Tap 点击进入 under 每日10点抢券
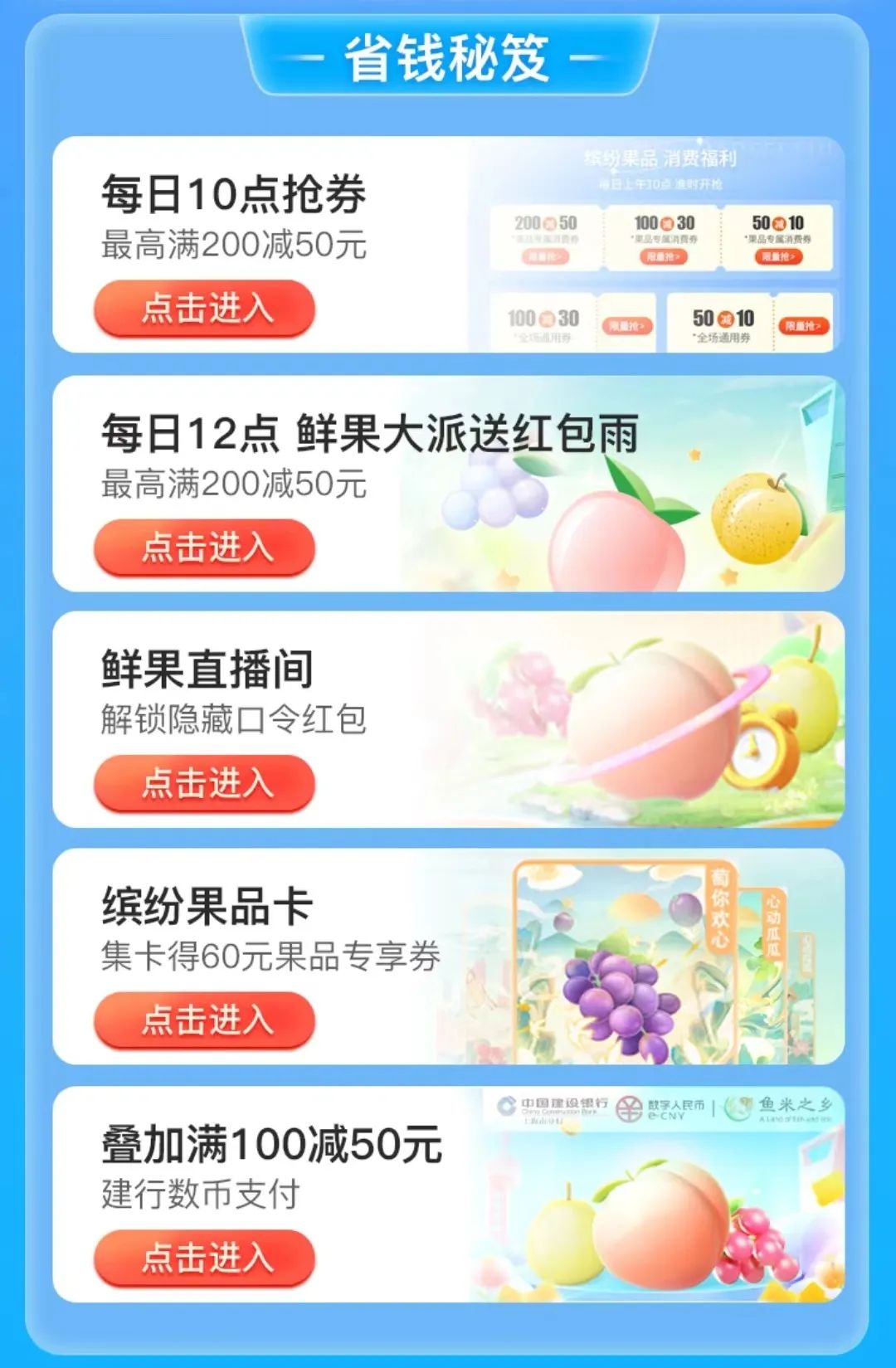Image resolution: width=896 pixels, height=1368 pixels. (x=205, y=309)
